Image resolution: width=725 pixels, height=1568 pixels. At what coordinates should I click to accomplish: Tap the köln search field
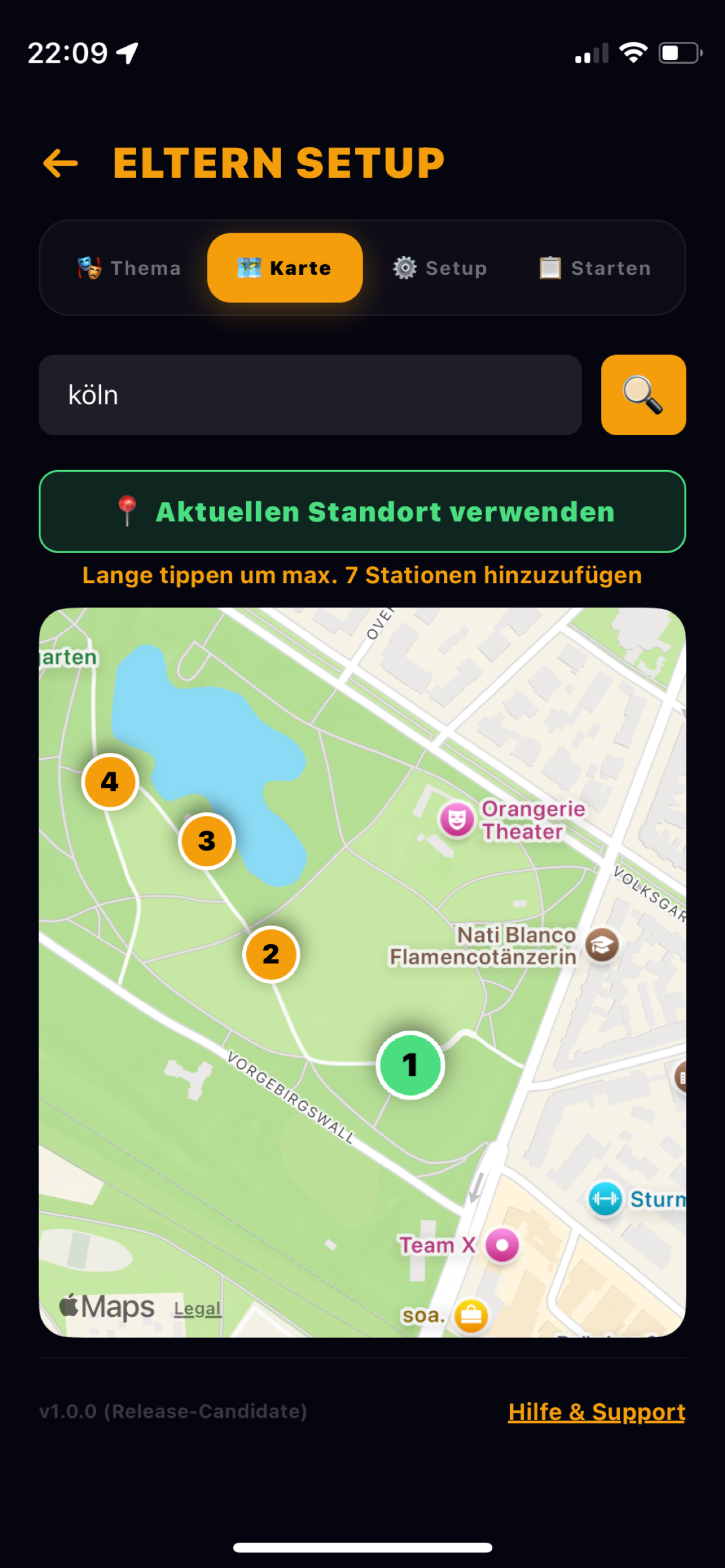tap(311, 395)
